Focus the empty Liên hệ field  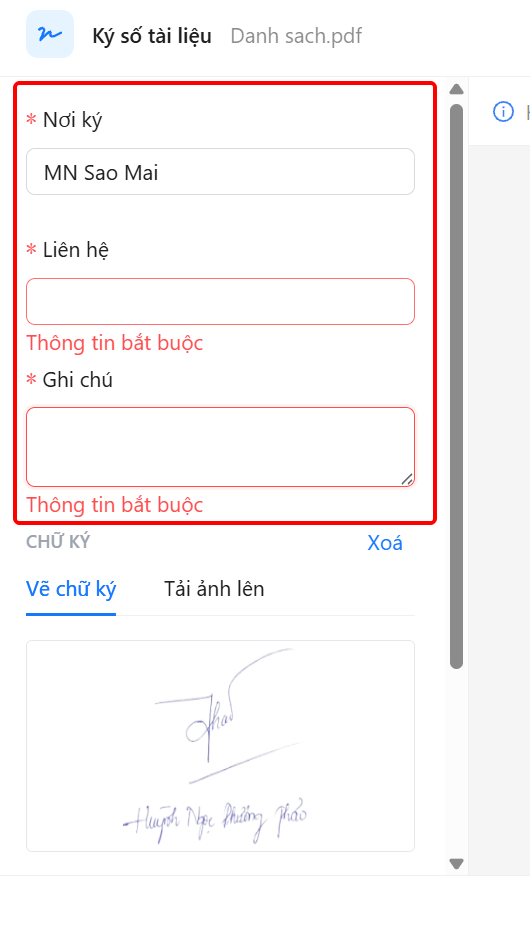220,301
